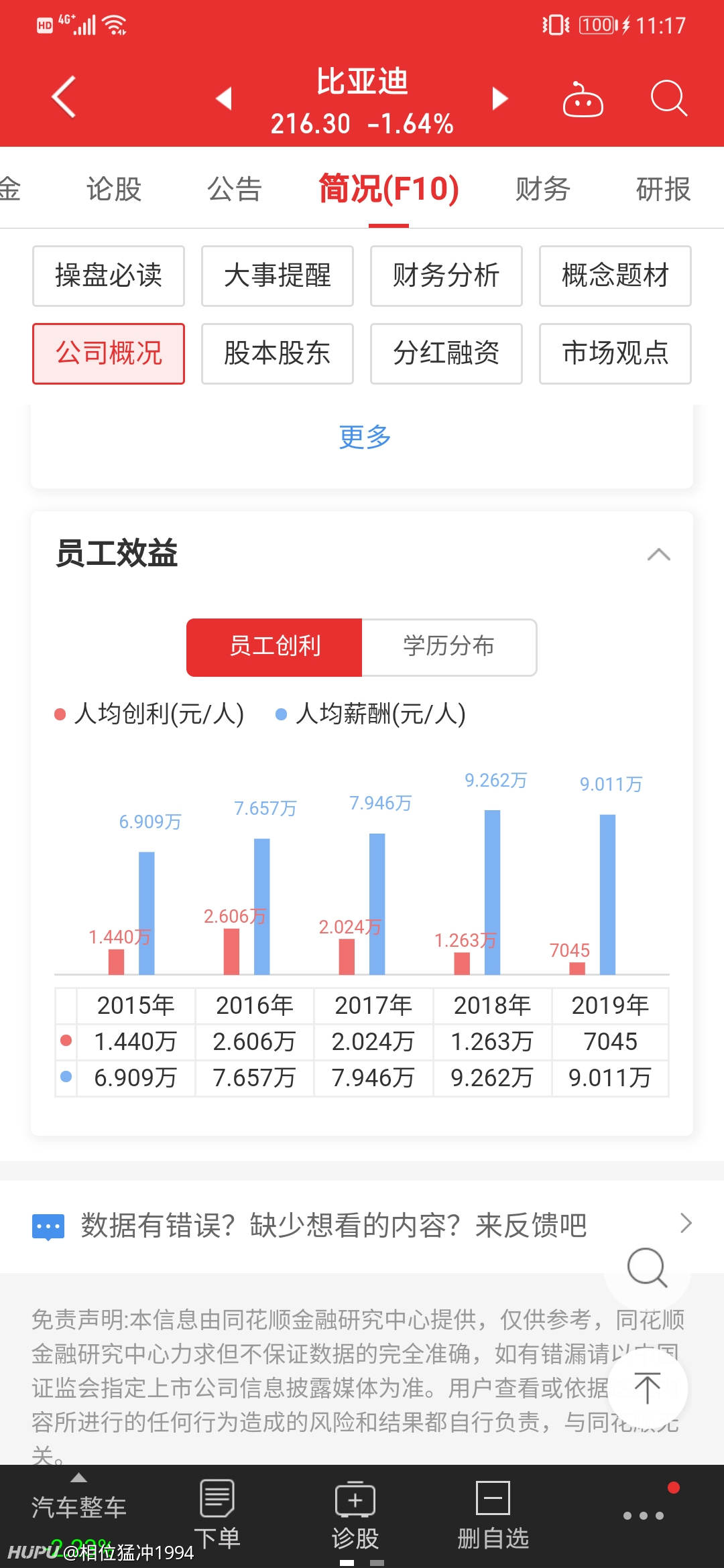Switch to the next stock arrow
Viewport: 724px width, 1568px height.
coord(499,99)
